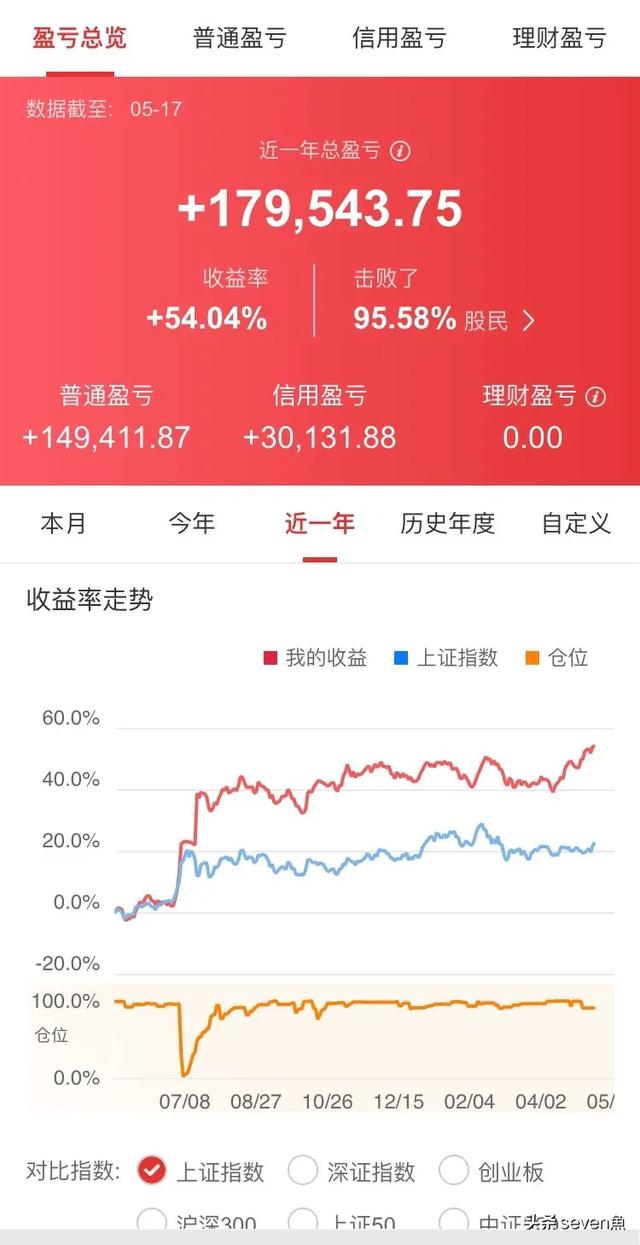Open 击败了 95.58% 股民 details
Image resolution: width=640 pixels, height=1245 pixels.
pyautogui.click(x=444, y=319)
